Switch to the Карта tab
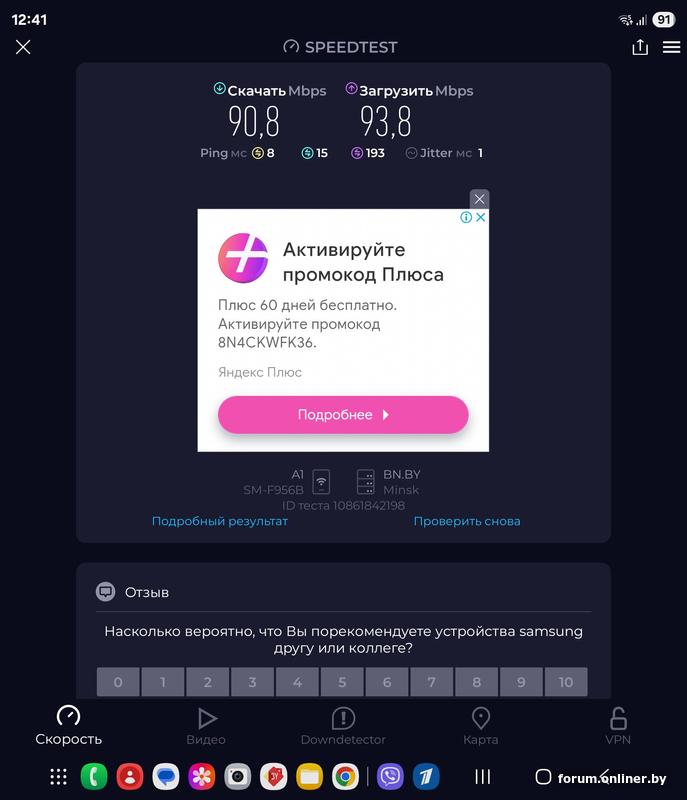 tap(480, 726)
